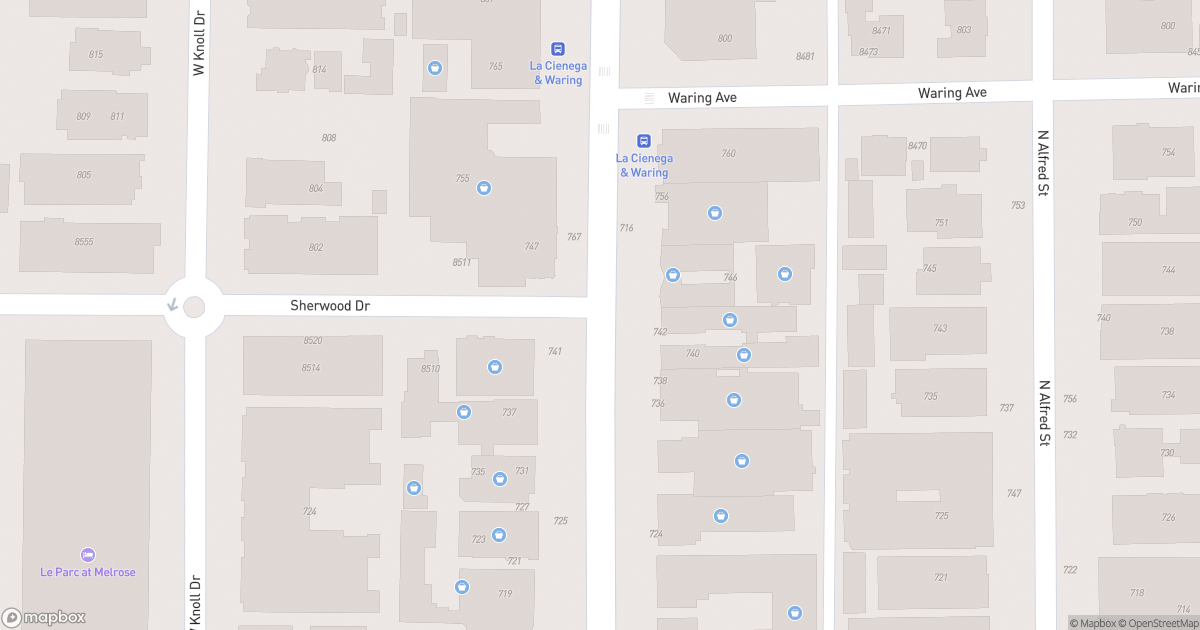Image resolution: width=1200 pixels, height=630 pixels.
Task: Select the La Cienega & Waring bus stop beside building 760
Action: 644,141
